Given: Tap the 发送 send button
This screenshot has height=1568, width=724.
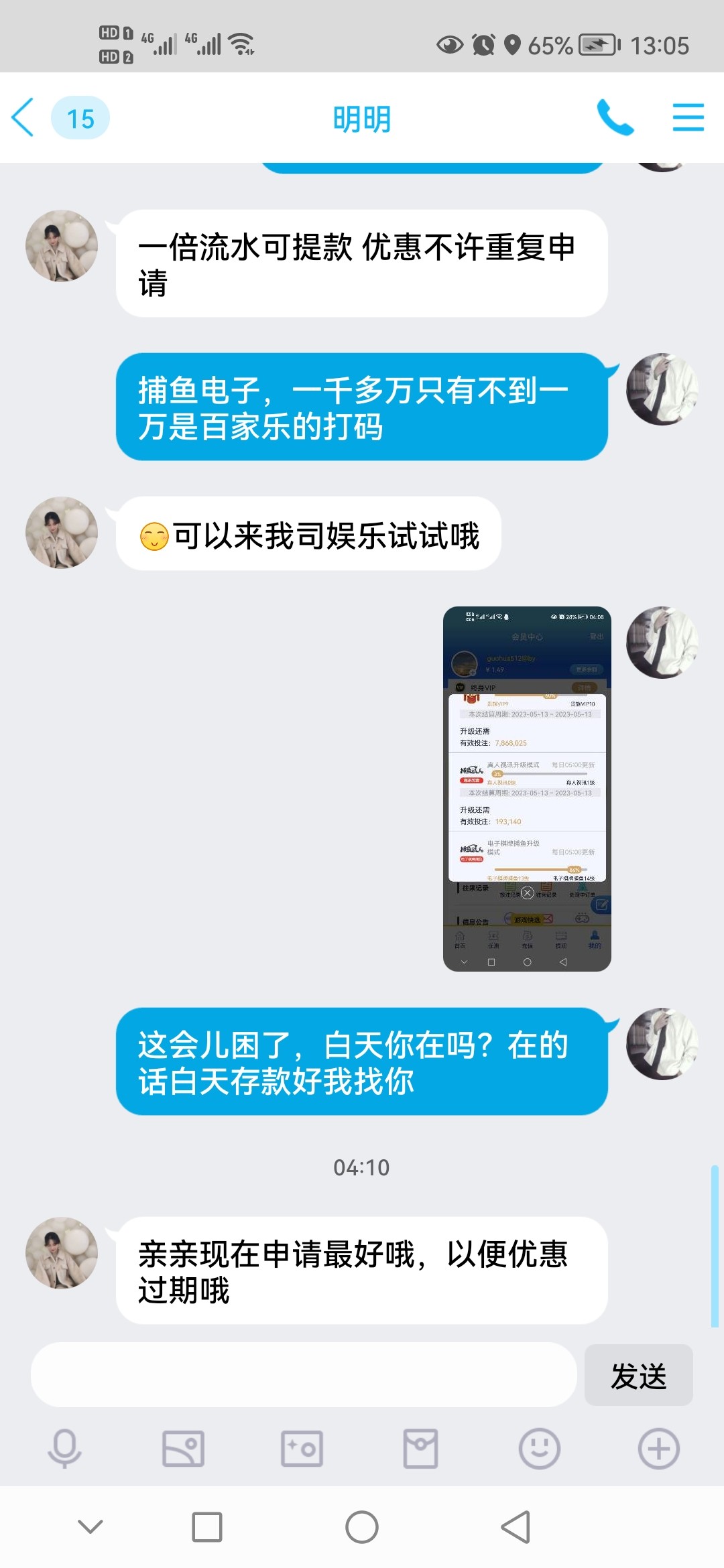Looking at the screenshot, I should [x=638, y=1376].
